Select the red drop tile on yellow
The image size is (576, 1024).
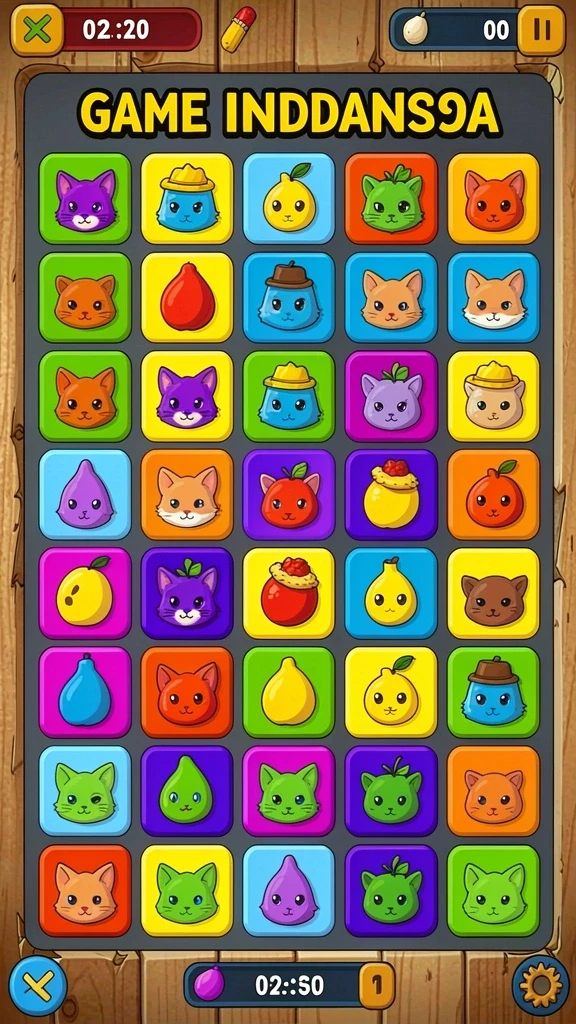click(x=187, y=298)
